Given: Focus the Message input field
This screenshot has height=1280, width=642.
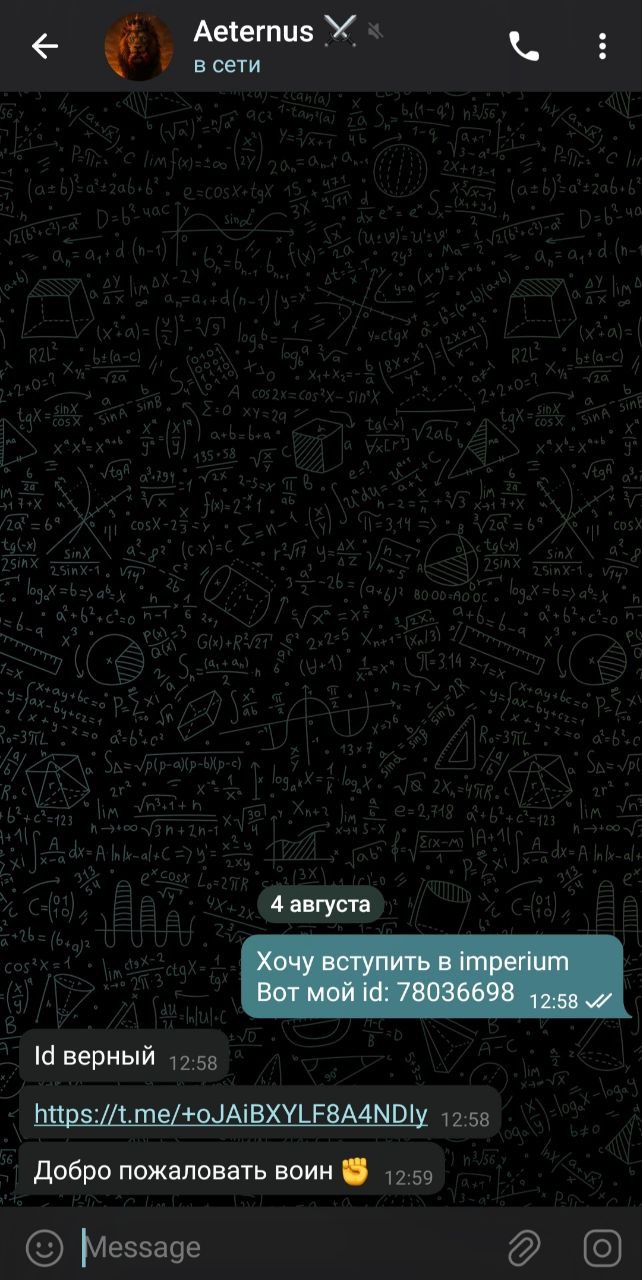Looking at the screenshot, I should [285, 1247].
